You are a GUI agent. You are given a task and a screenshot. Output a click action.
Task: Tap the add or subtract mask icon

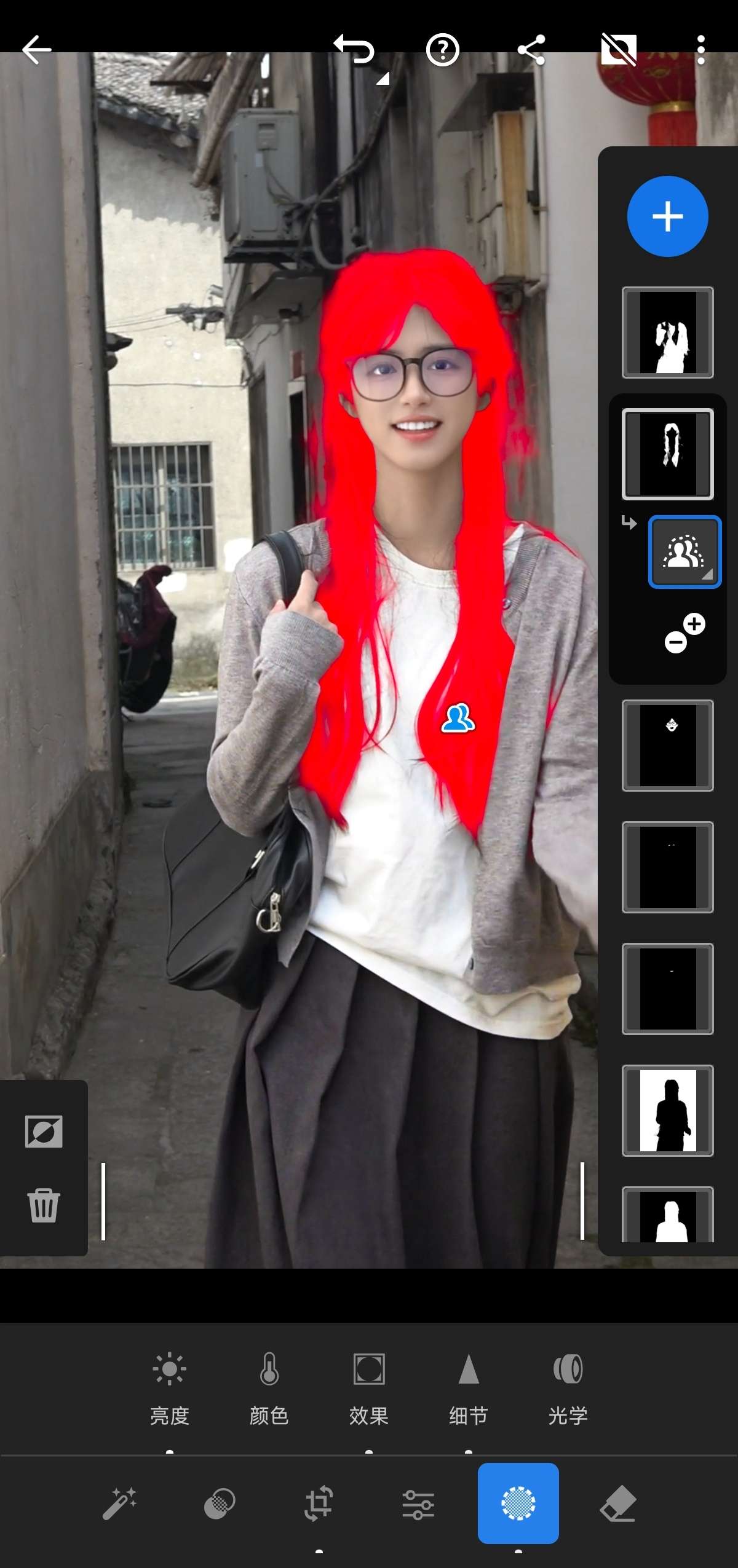point(684,633)
